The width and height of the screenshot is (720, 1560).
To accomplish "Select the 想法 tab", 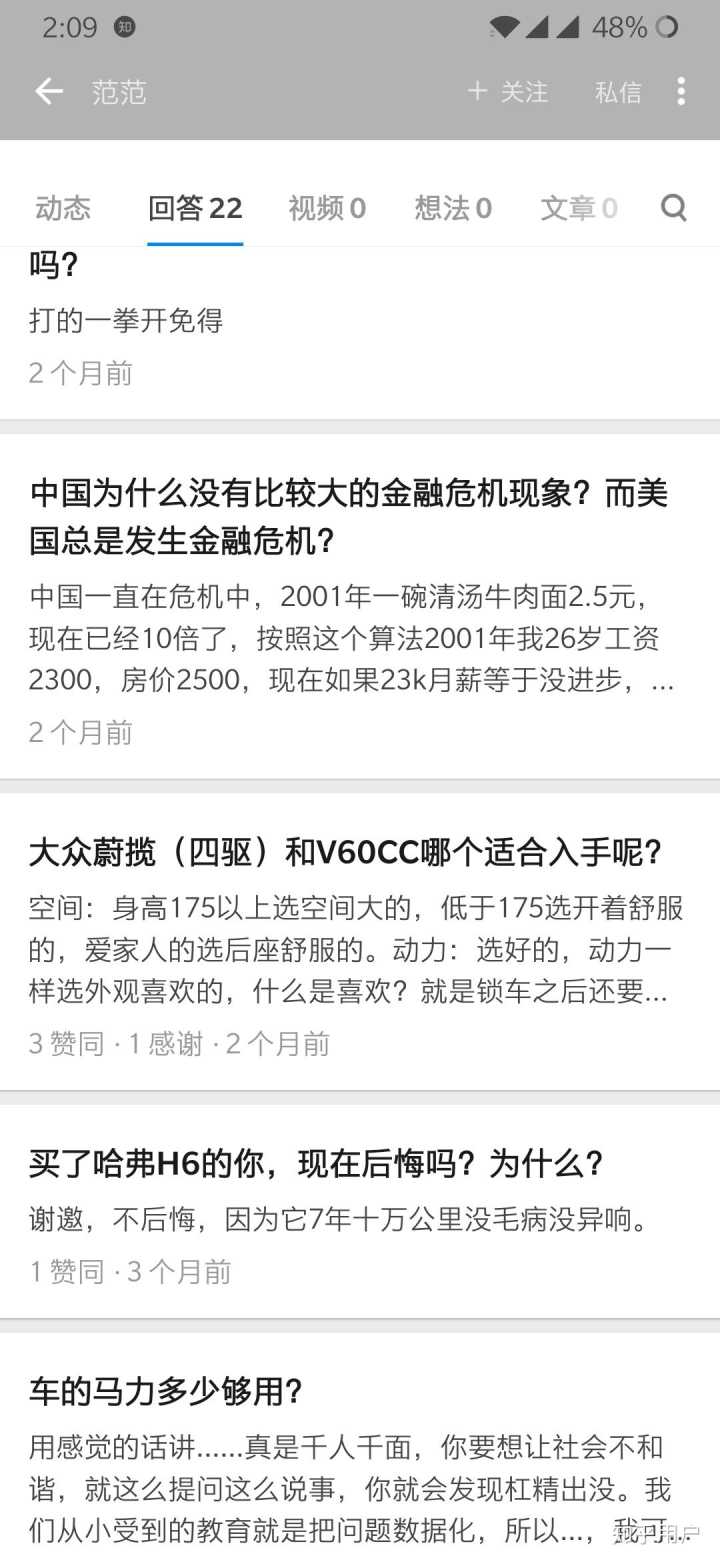I will pos(453,207).
